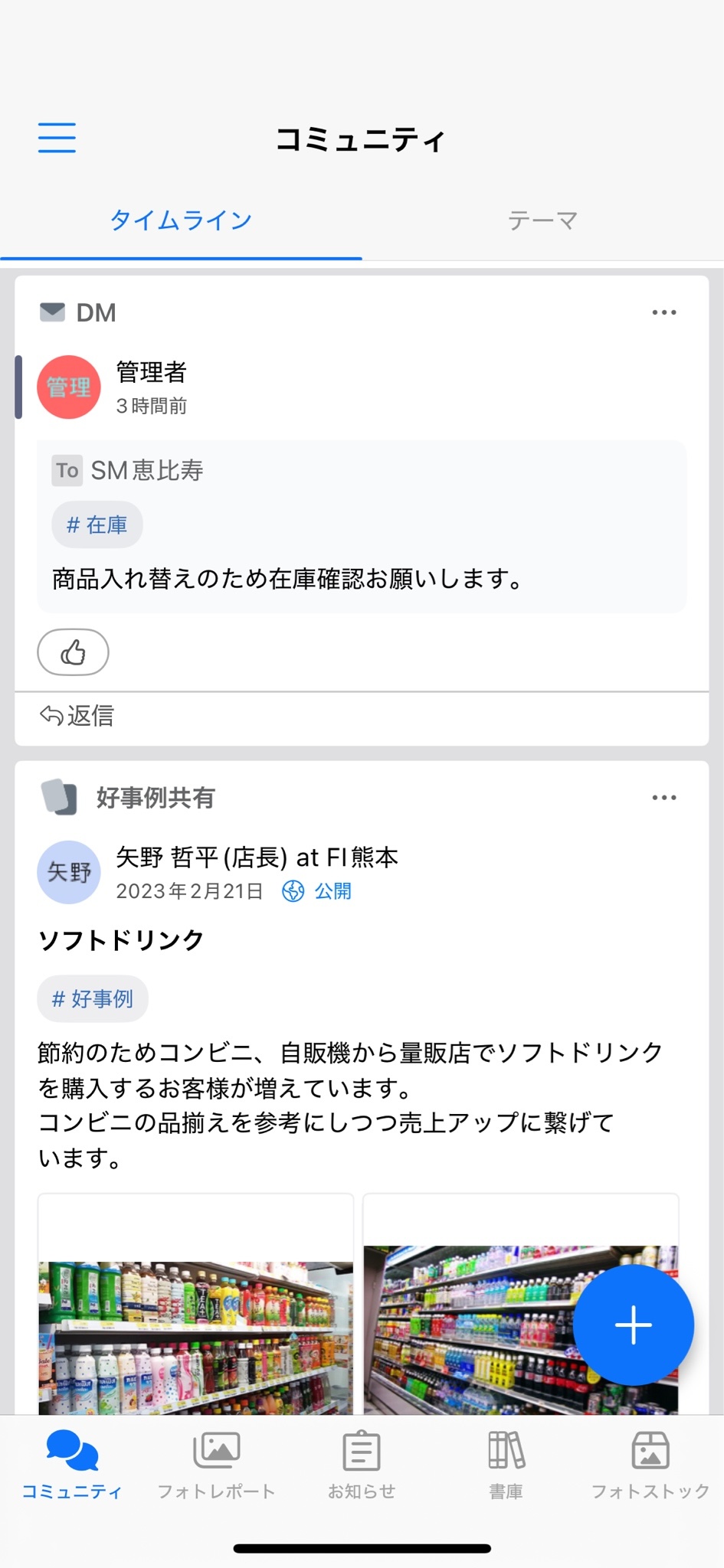Switch to the テーマ tab
This screenshot has height=1568, width=724.
coord(542,220)
